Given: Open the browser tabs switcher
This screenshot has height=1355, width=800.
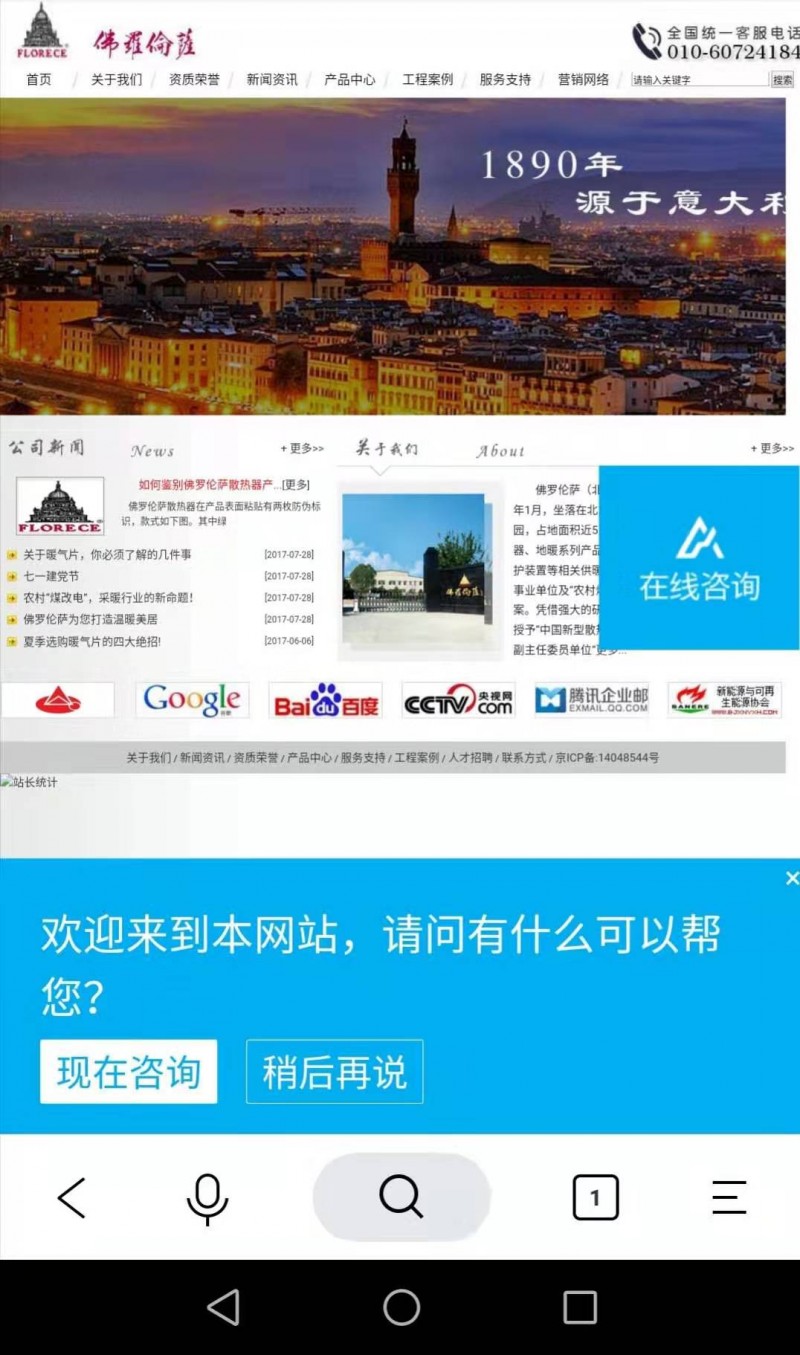Looking at the screenshot, I should pyautogui.click(x=595, y=1197).
